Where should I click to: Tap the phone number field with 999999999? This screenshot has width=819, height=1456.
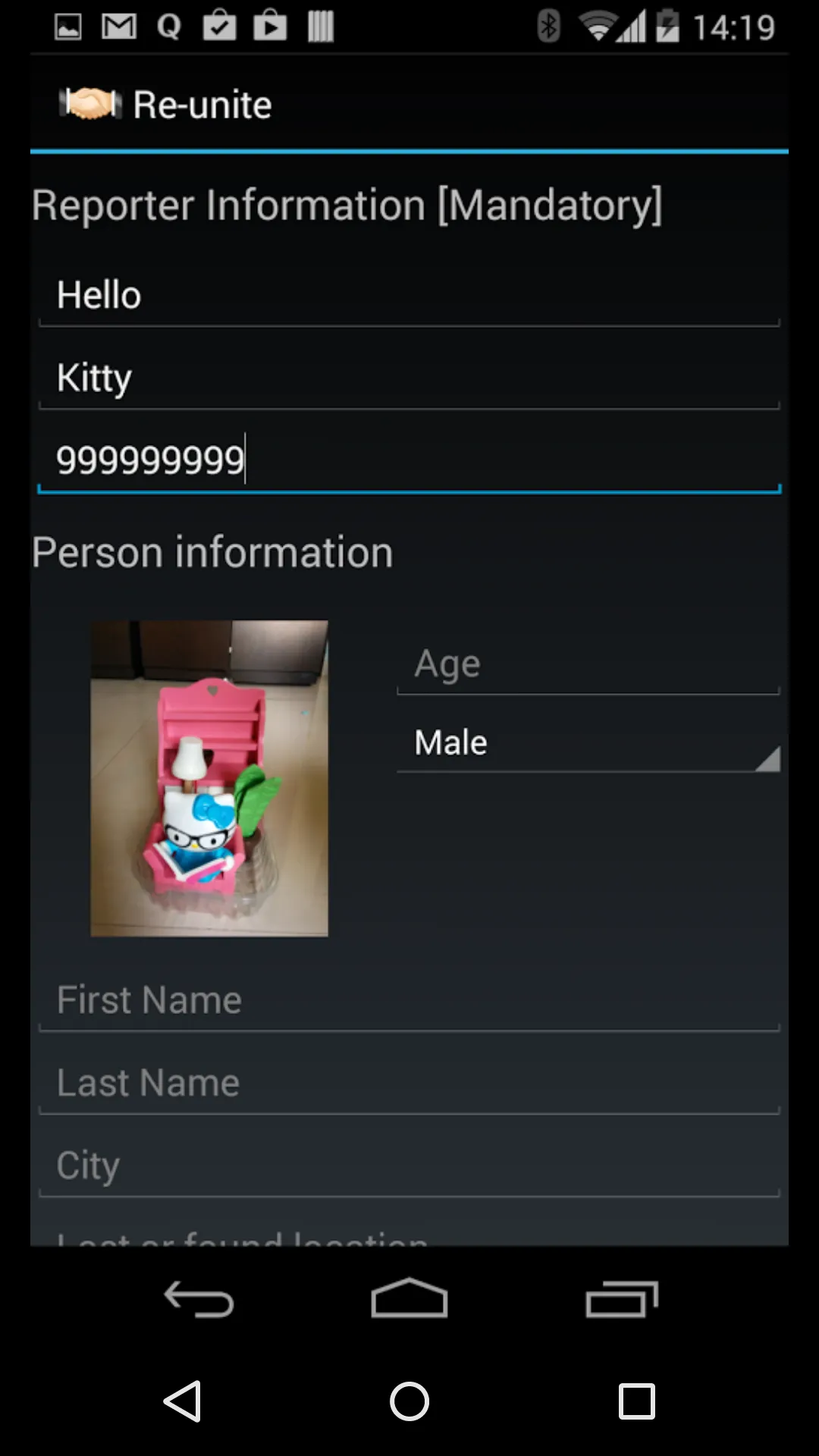point(409,460)
